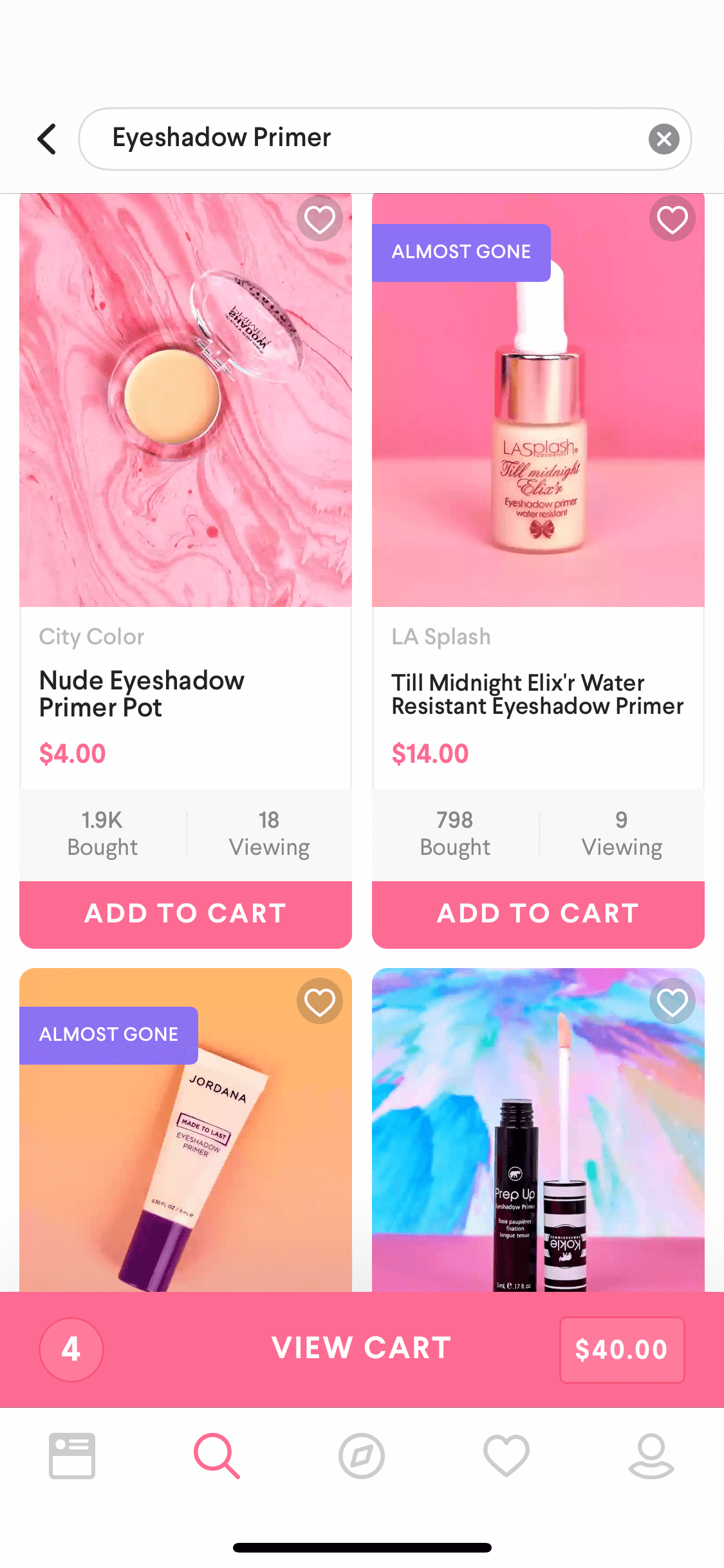This screenshot has width=724, height=1568.
Task: Open the account profile tab
Action: tap(651, 1455)
